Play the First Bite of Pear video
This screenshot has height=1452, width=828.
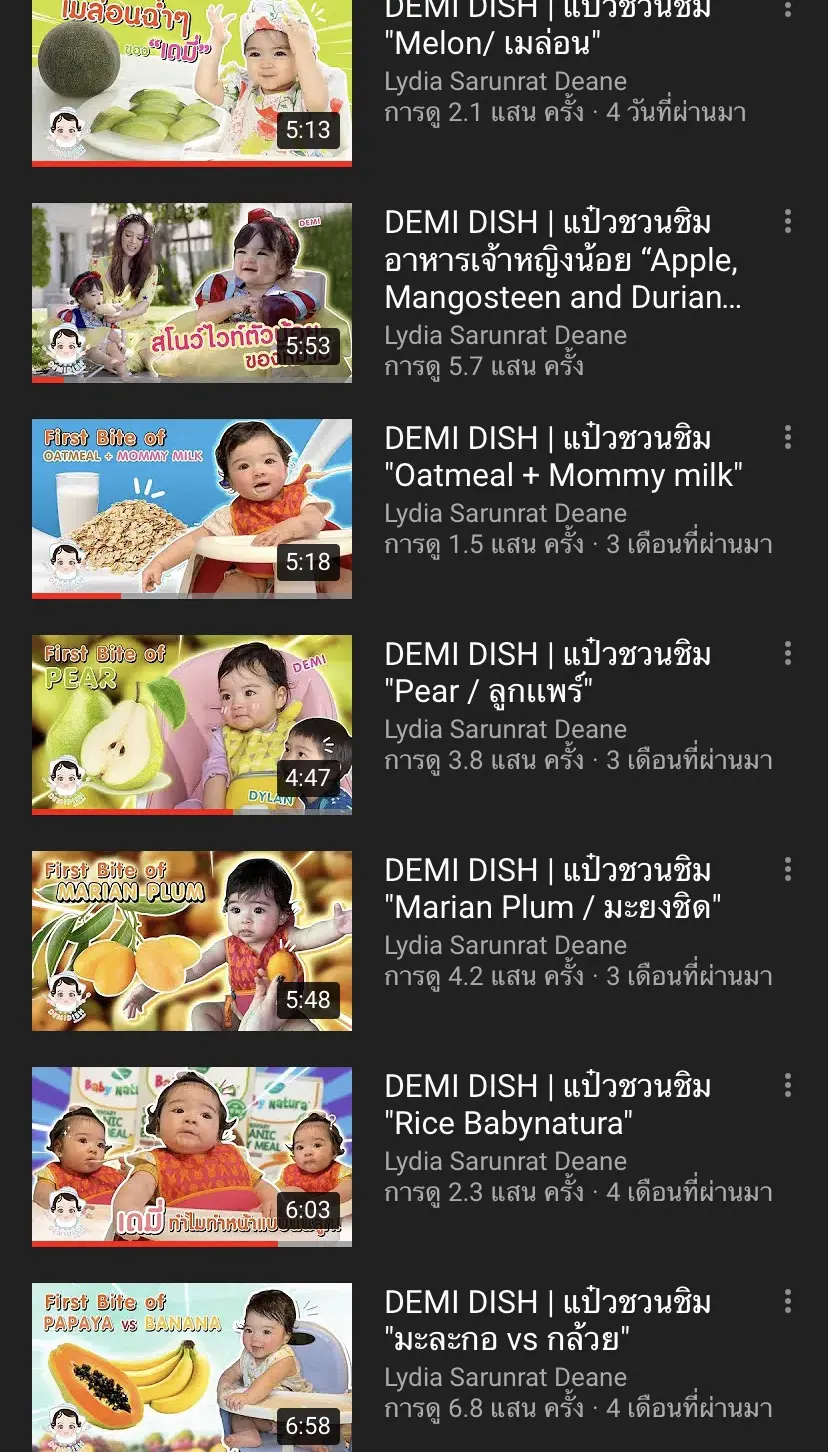(192, 724)
